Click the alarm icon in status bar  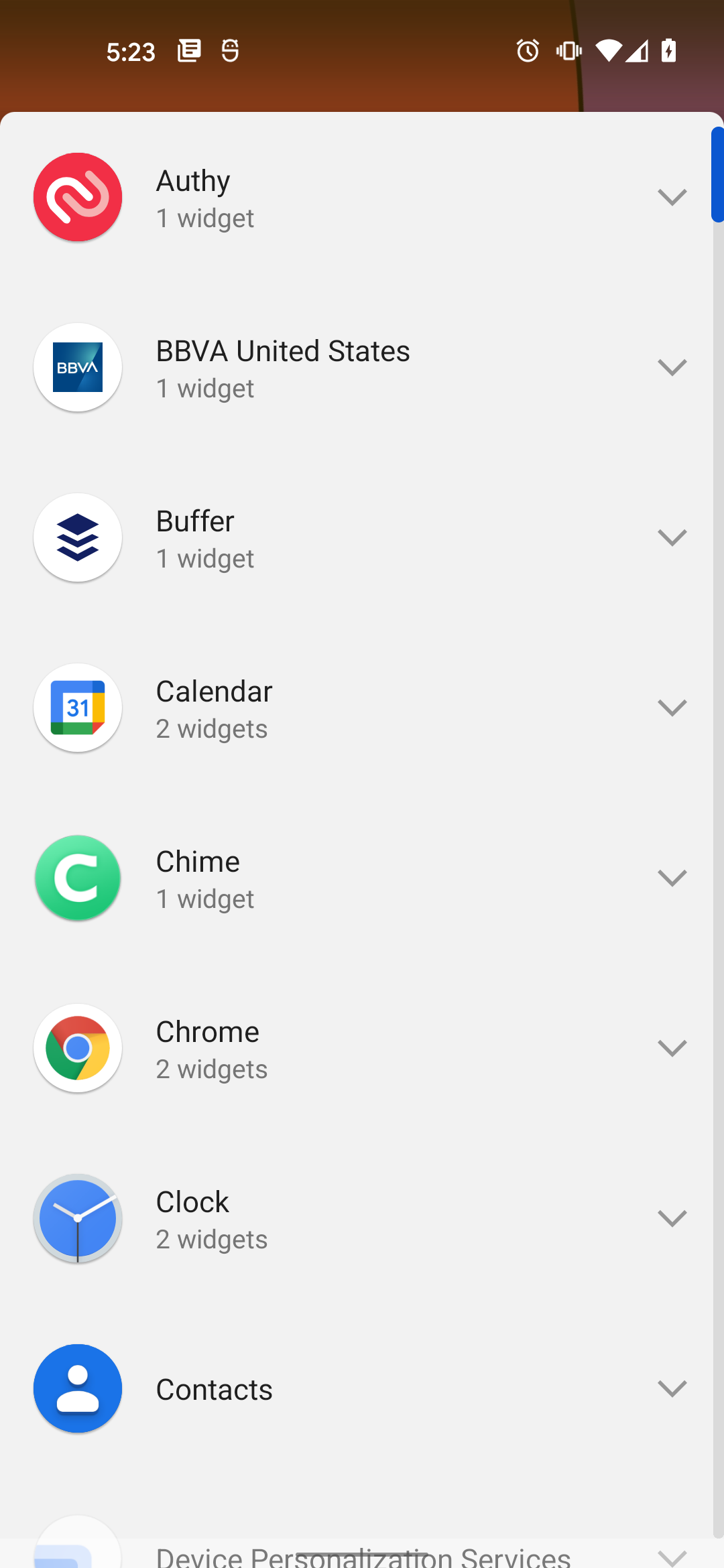point(528,50)
